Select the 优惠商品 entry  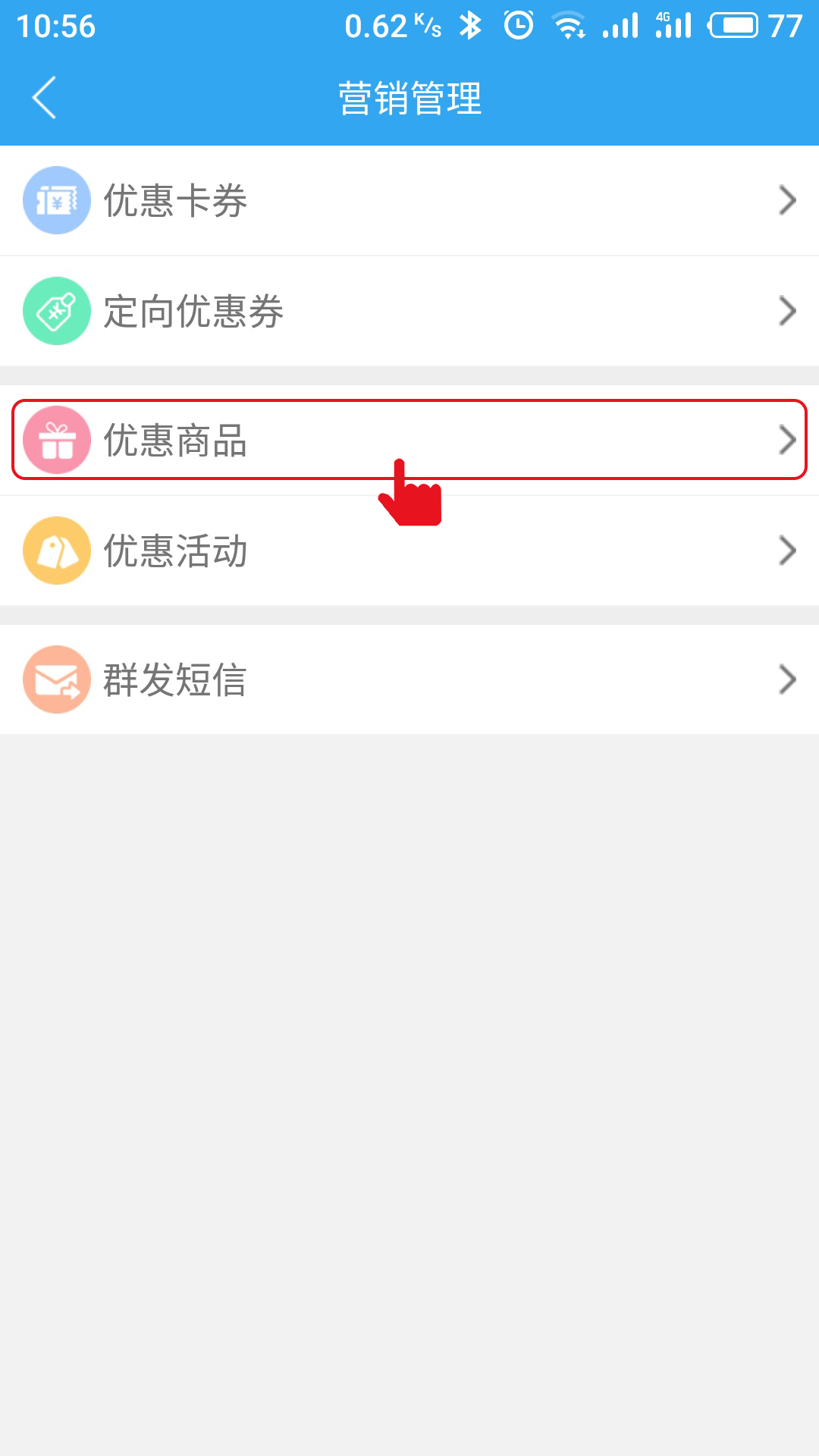coord(409,440)
